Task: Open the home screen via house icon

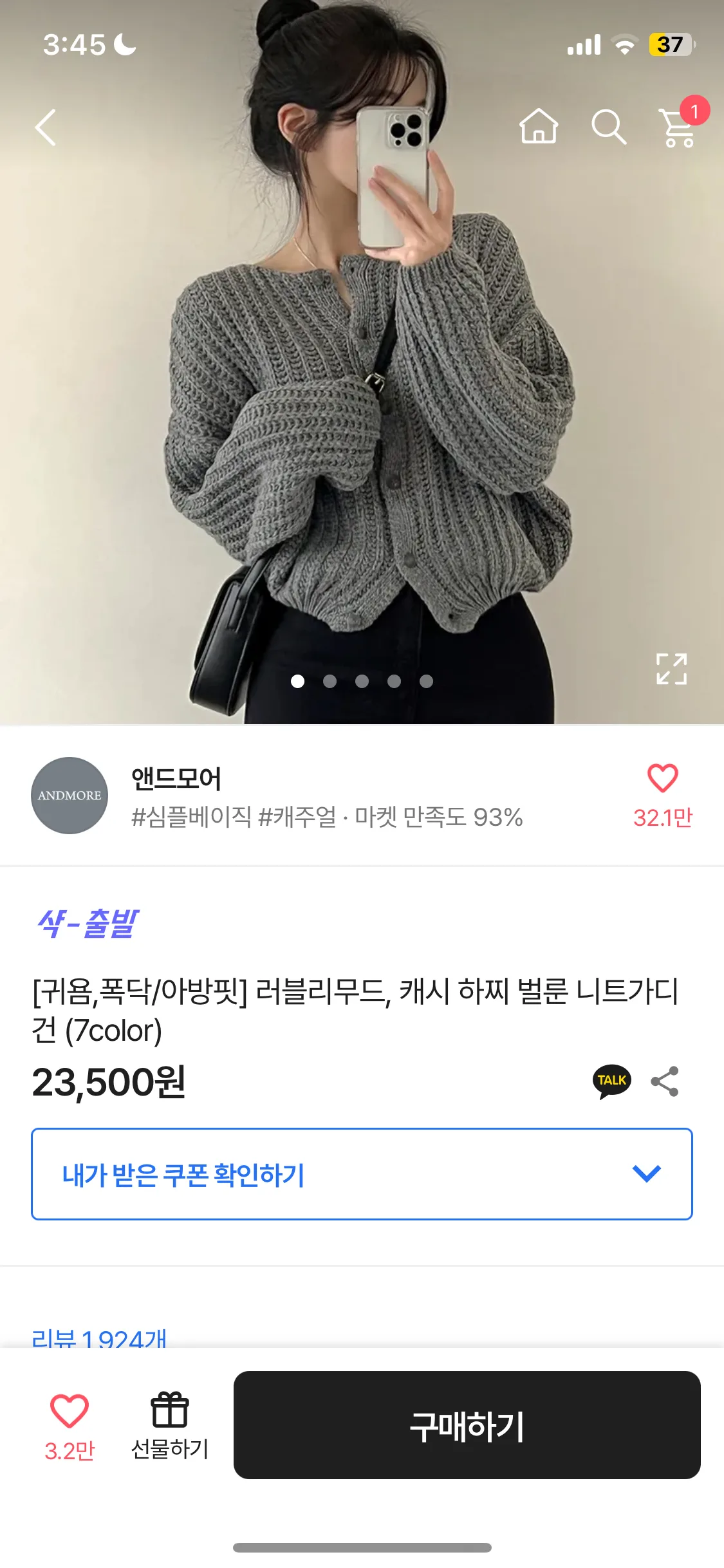Action: pos(541,127)
